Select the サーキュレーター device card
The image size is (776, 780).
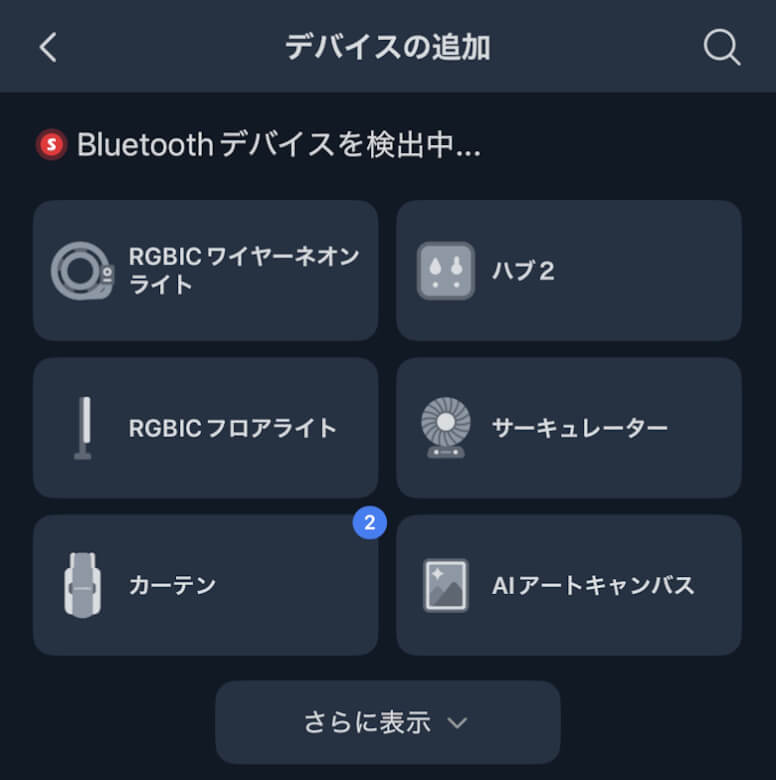[x=568, y=428]
